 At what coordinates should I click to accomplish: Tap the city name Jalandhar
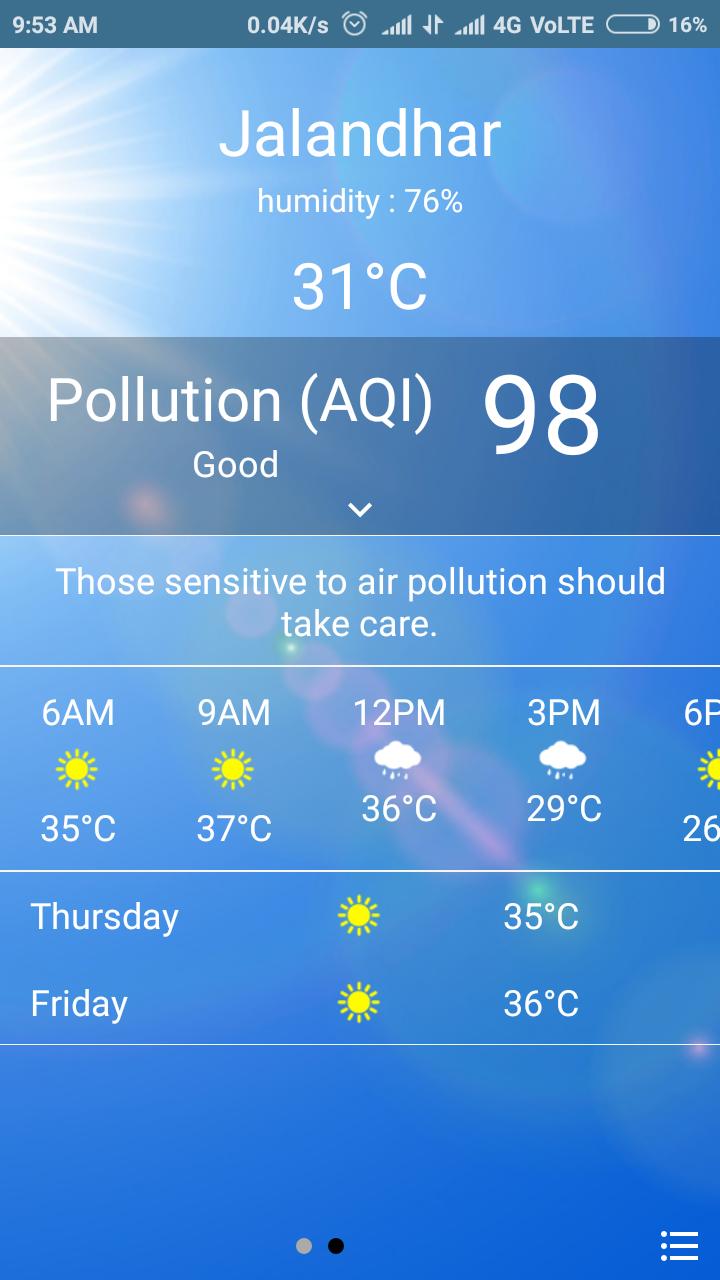[x=360, y=135]
